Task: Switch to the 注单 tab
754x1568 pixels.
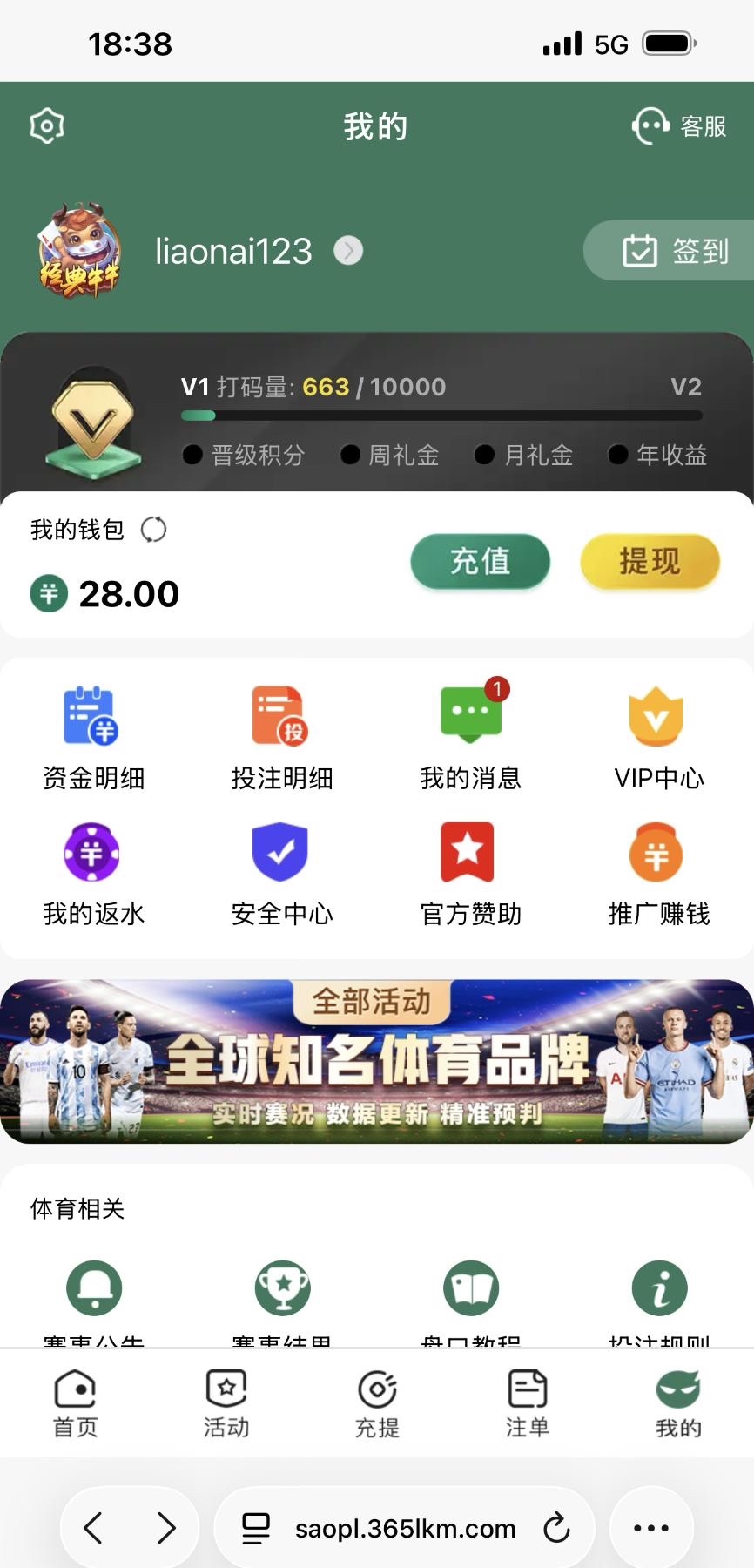Action: 528,1402
